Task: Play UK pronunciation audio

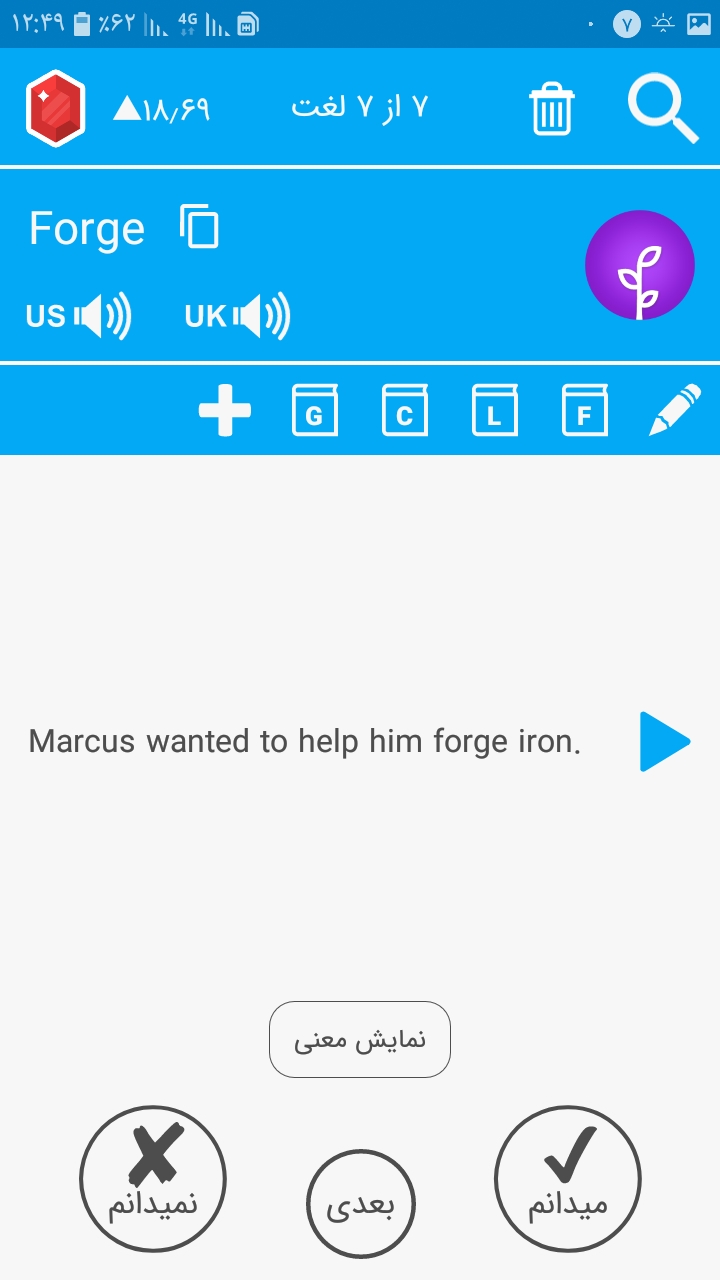Action: pos(237,317)
